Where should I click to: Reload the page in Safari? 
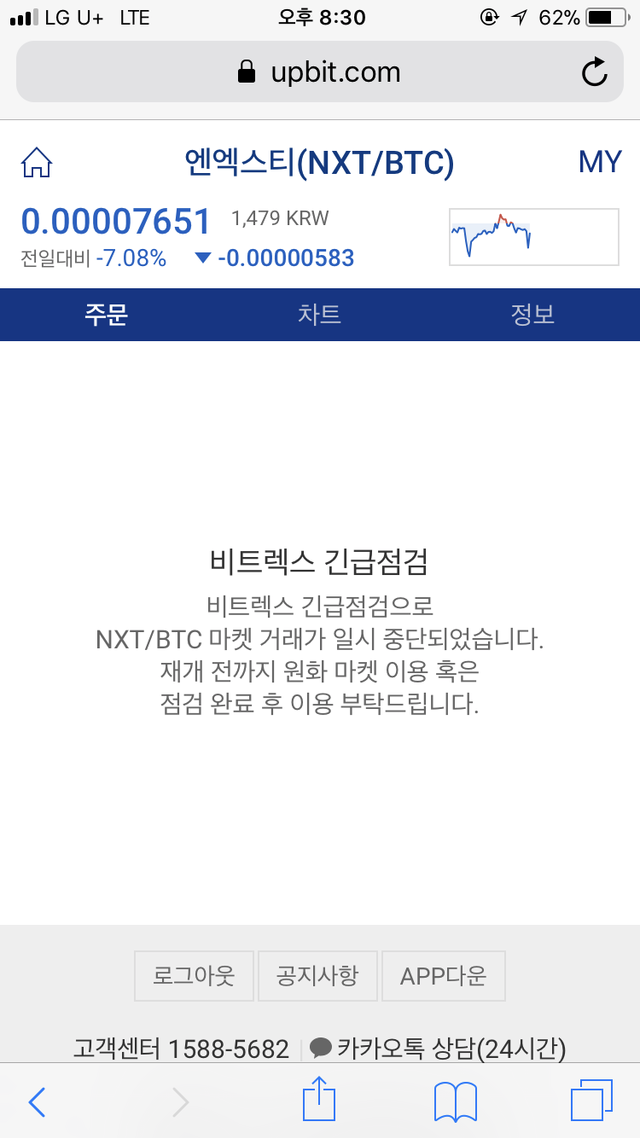[594, 72]
